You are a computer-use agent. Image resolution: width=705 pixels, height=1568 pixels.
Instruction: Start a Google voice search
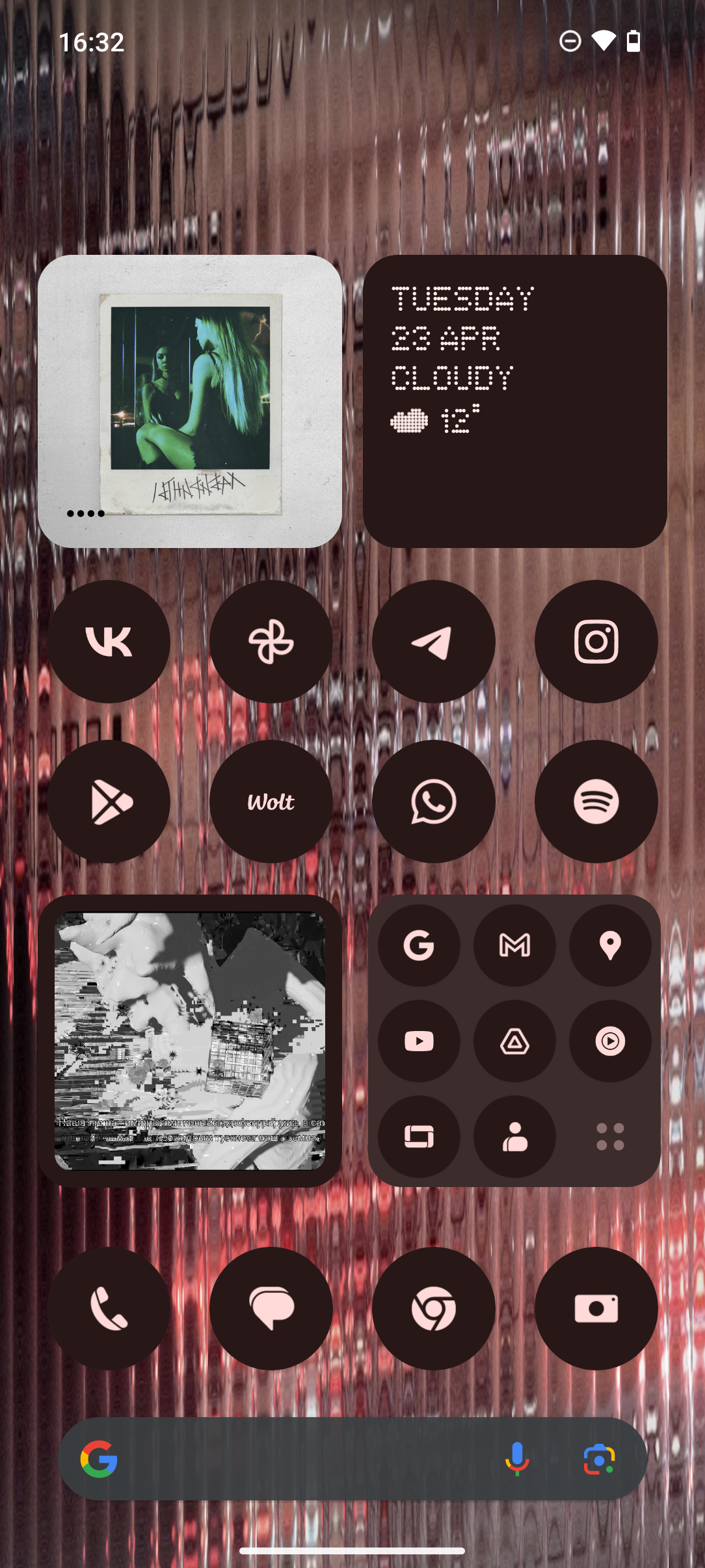tap(517, 1459)
